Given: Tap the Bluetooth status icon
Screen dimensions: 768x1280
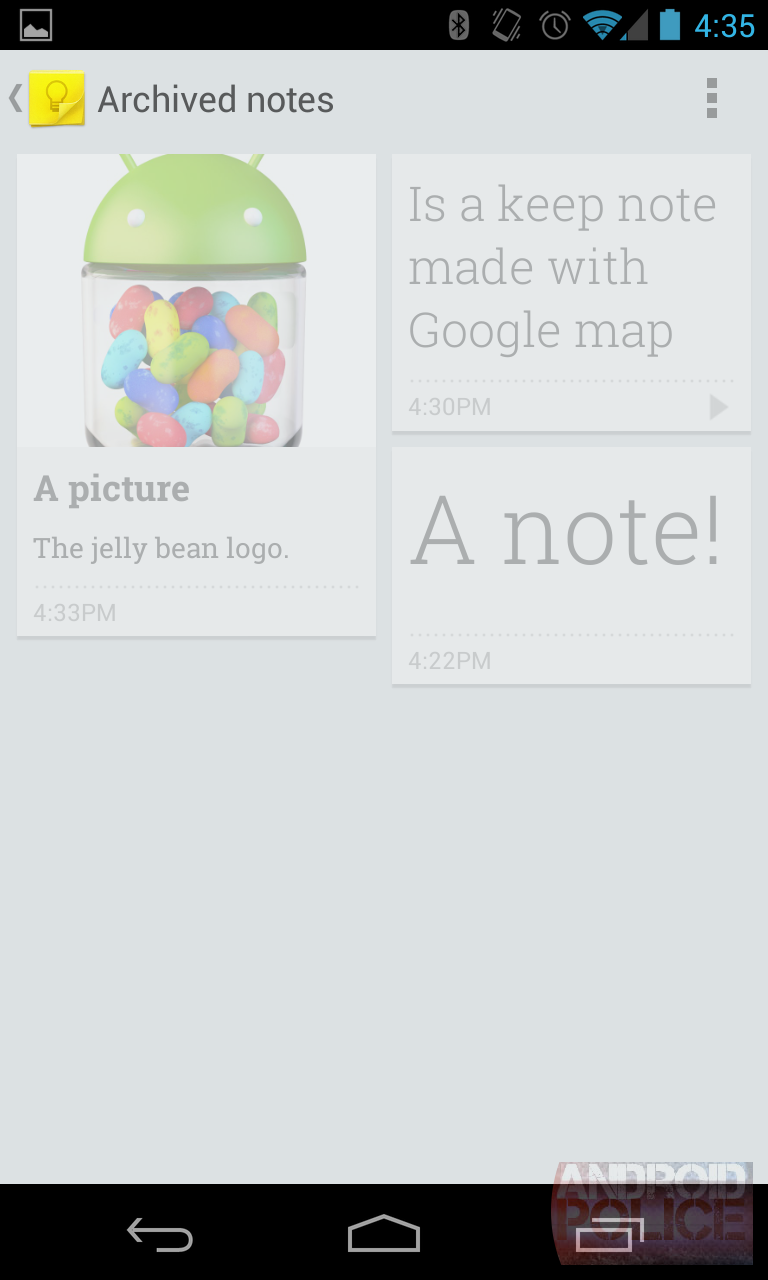Looking at the screenshot, I should click(x=458, y=25).
